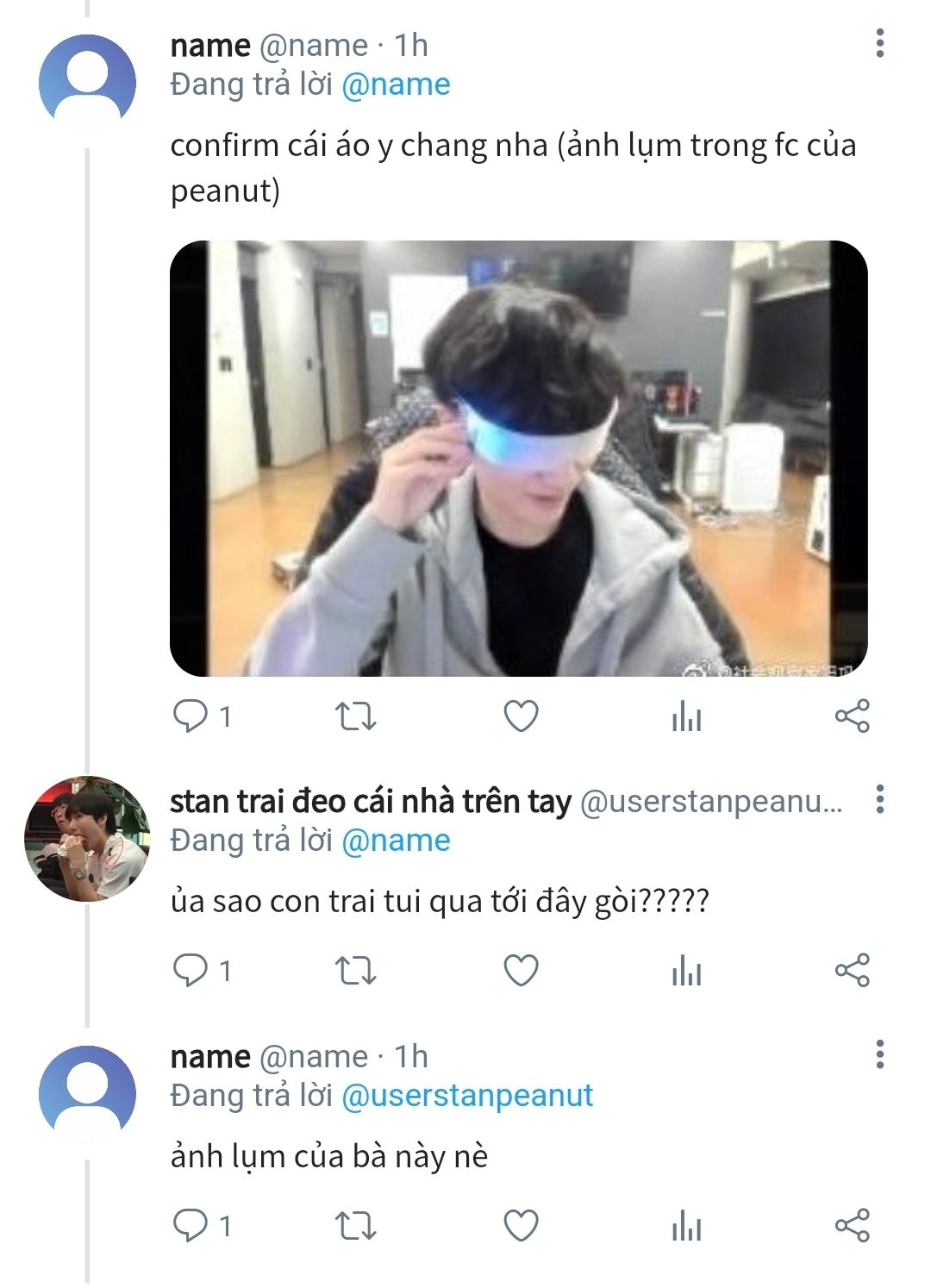View analytics for the "confirm cái áo" tweet

(x=686, y=716)
